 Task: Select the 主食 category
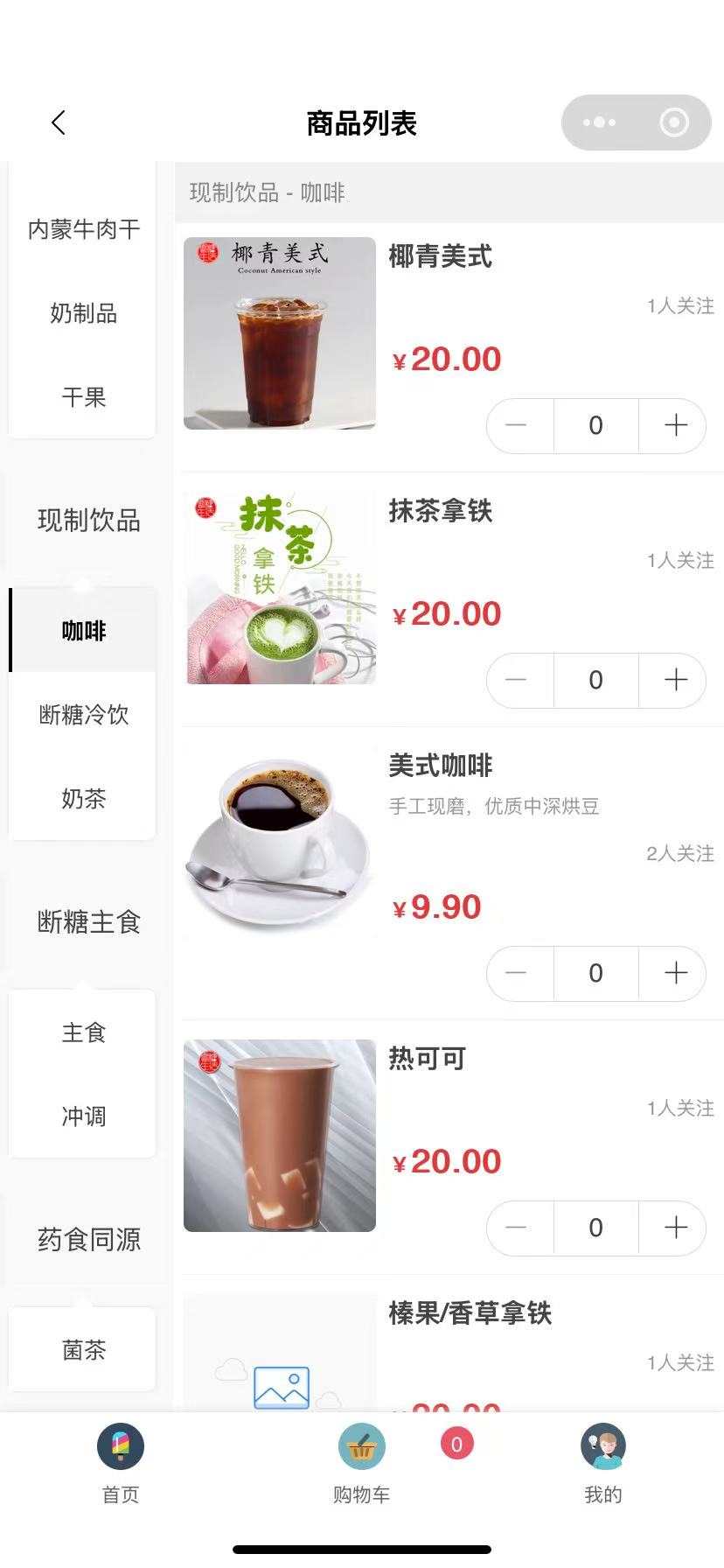[x=83, y=1032]
